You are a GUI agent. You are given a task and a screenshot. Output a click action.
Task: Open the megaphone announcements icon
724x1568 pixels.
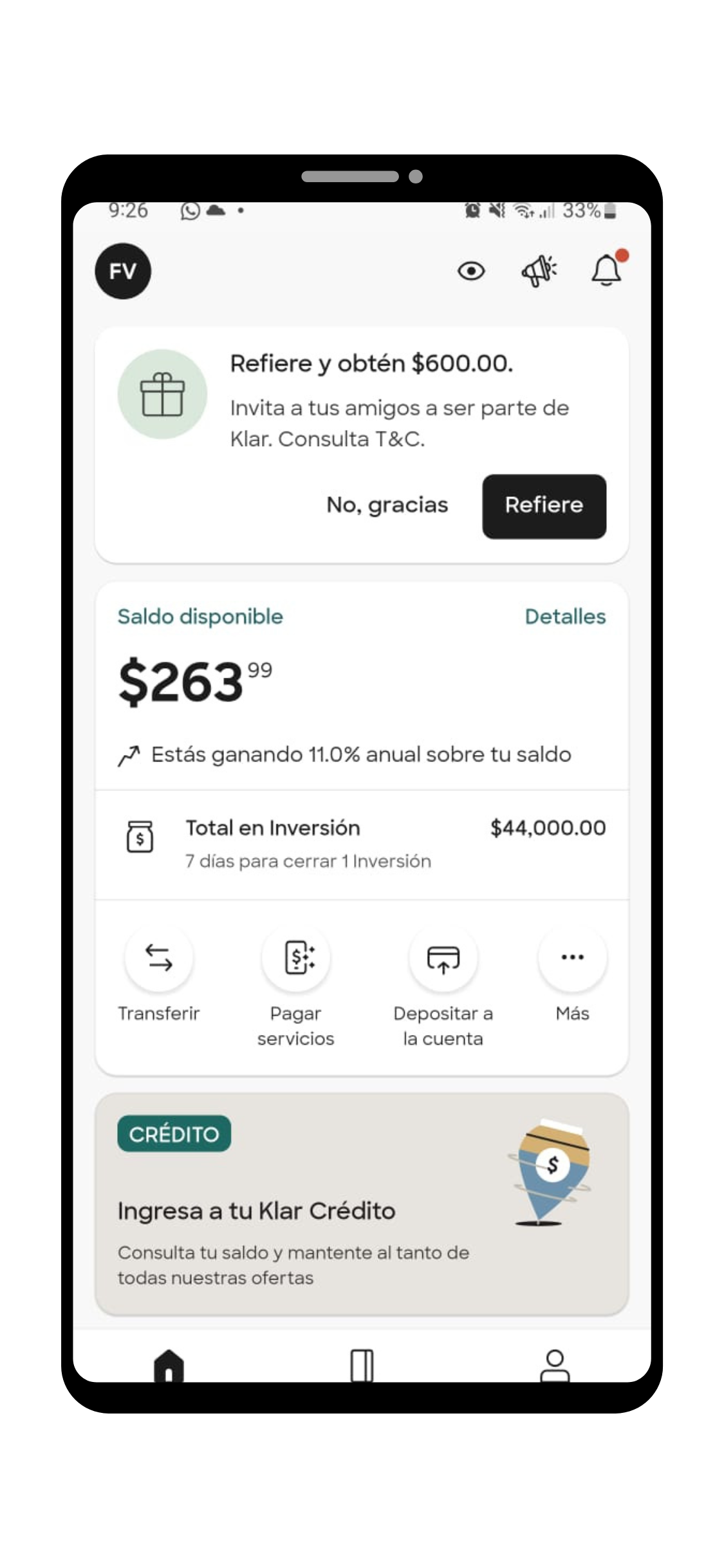[539, 271]
